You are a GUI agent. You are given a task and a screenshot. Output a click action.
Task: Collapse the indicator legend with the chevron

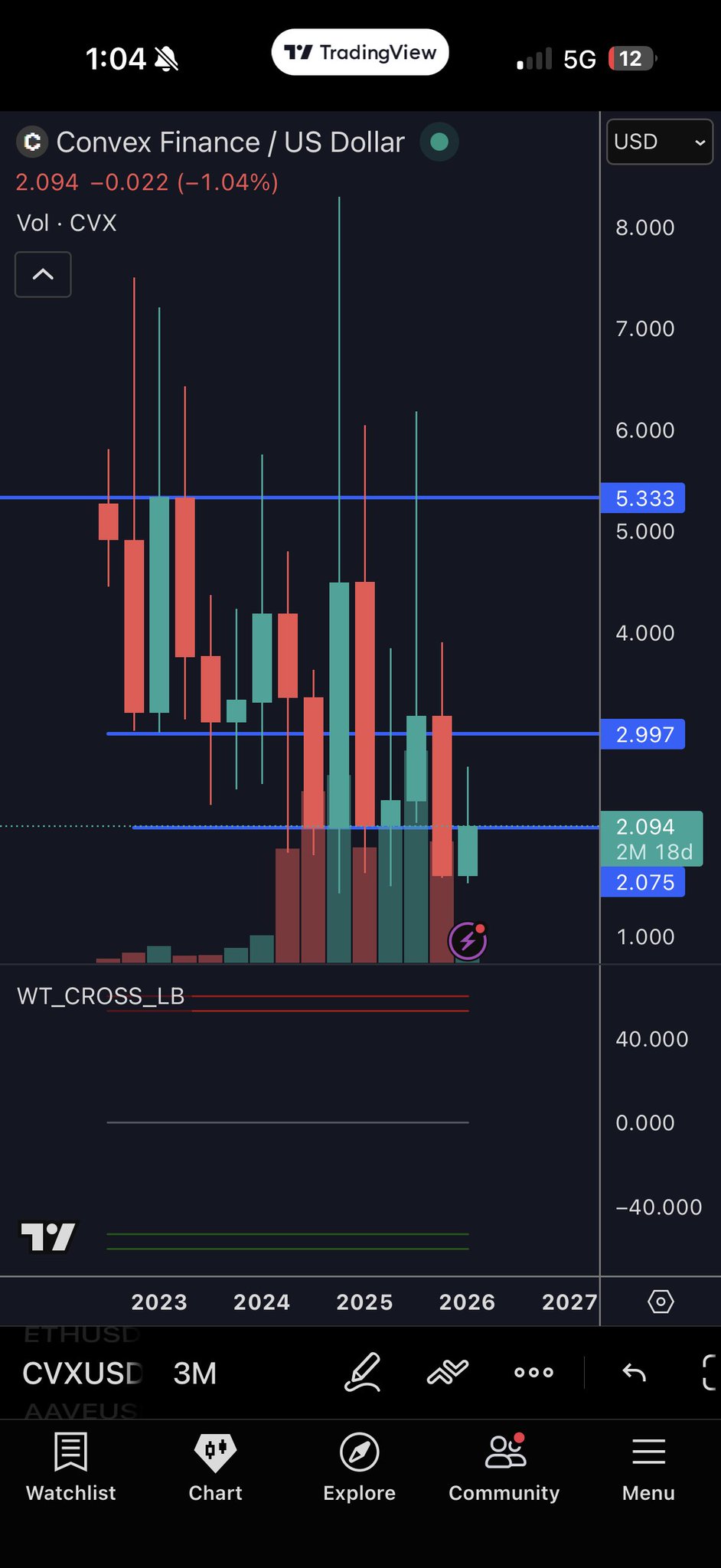click(x=43, y=274)
